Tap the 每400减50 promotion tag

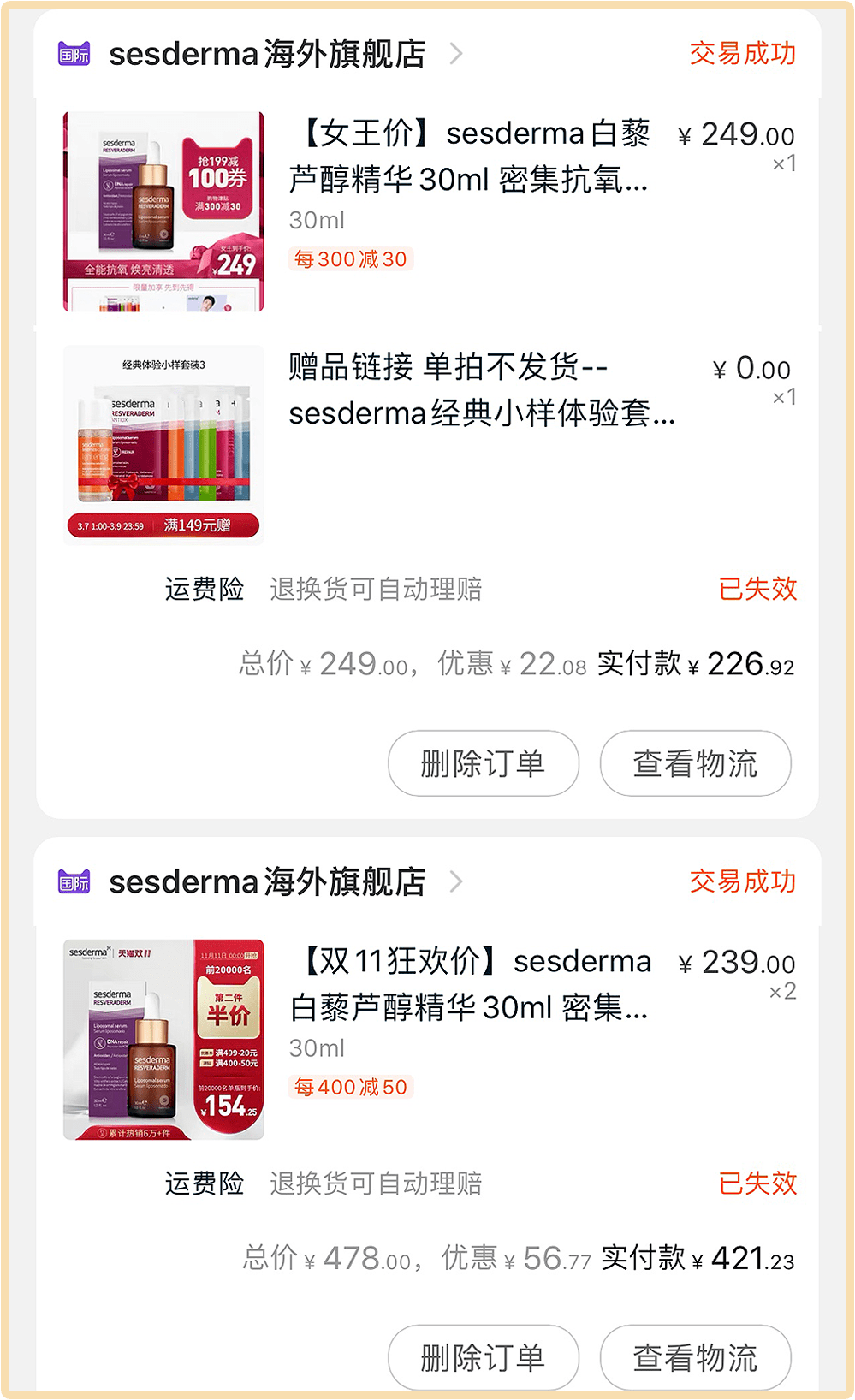click(350, 1087)
